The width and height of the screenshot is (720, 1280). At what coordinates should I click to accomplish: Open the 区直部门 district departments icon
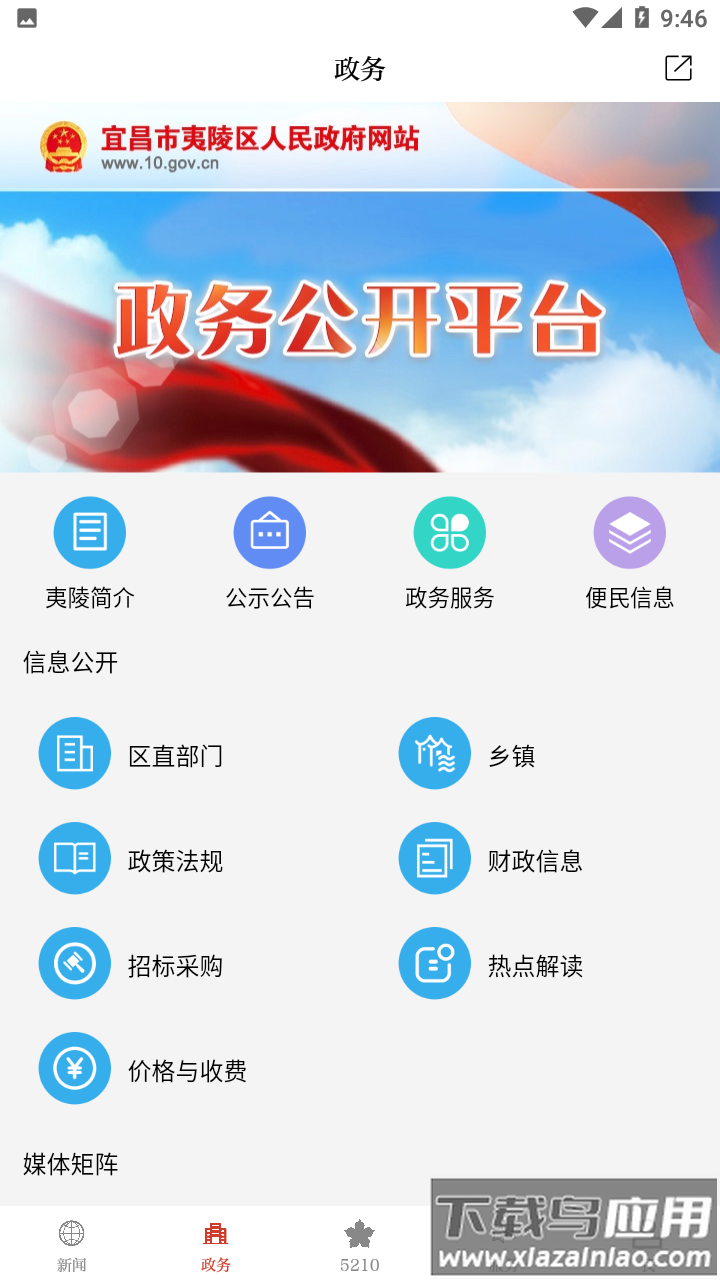pos(74,753)
